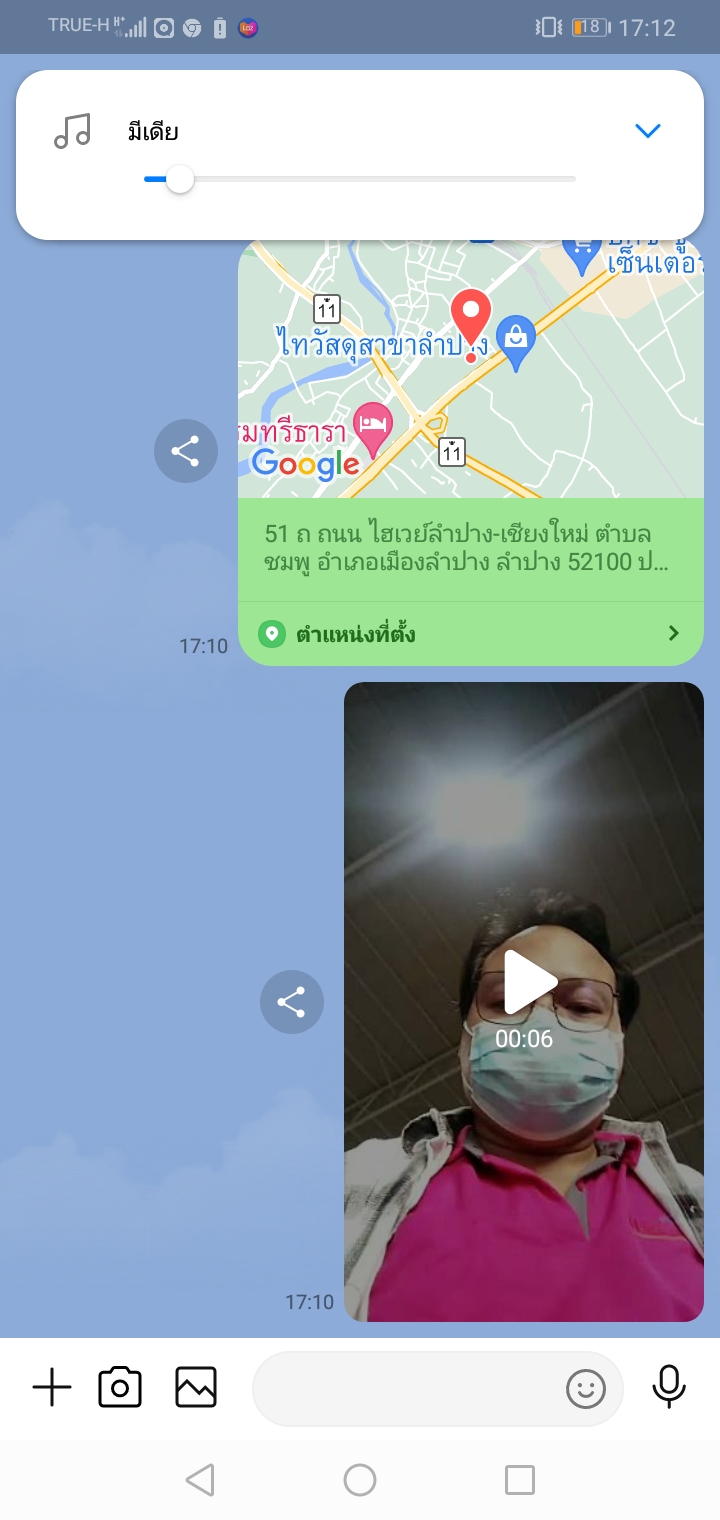
Task: Go back using the system back button
Action: tap(200, 1480)
